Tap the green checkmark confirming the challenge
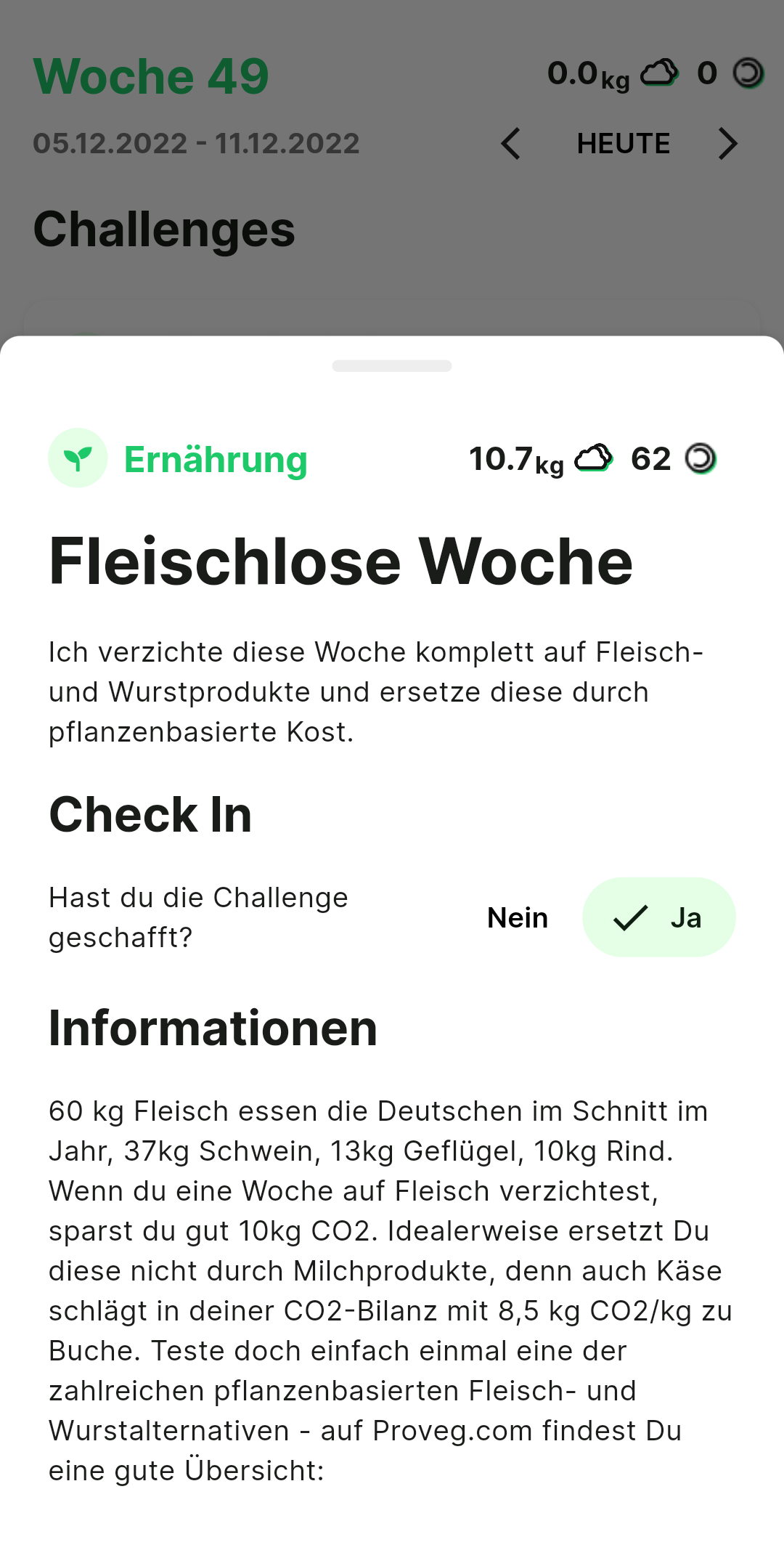 [631, 917]
